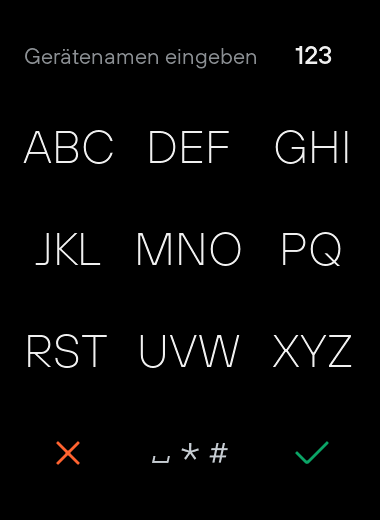Open the space and symbols key
The image size is (380, 520).
coord(190,453)
